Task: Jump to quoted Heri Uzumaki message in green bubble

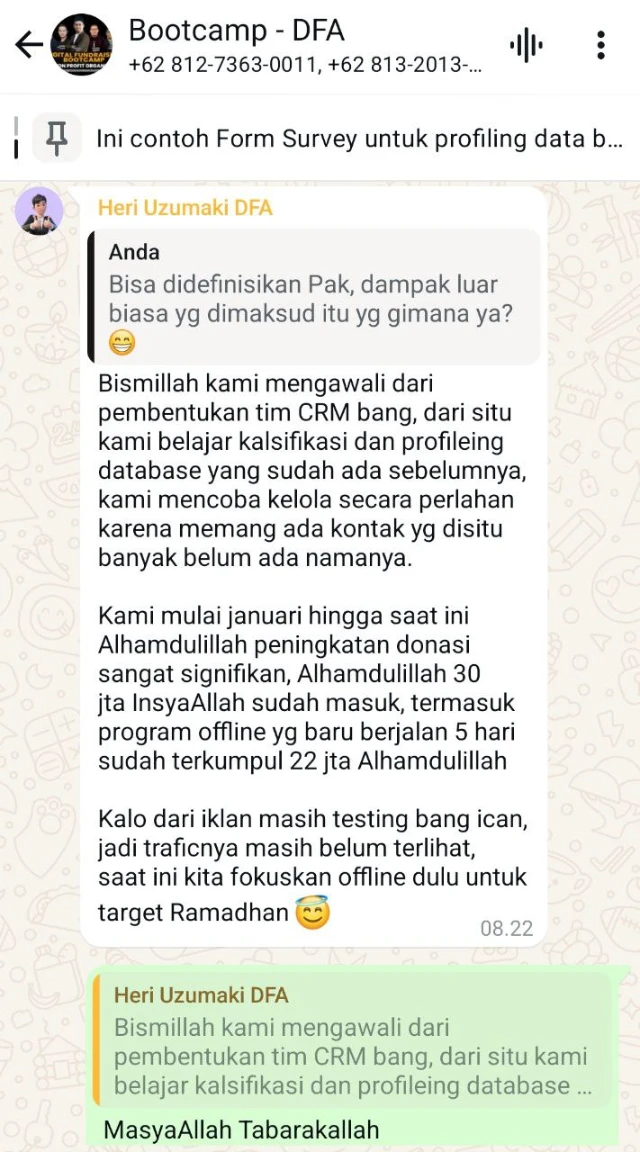Action: (x=350, y=1041)
